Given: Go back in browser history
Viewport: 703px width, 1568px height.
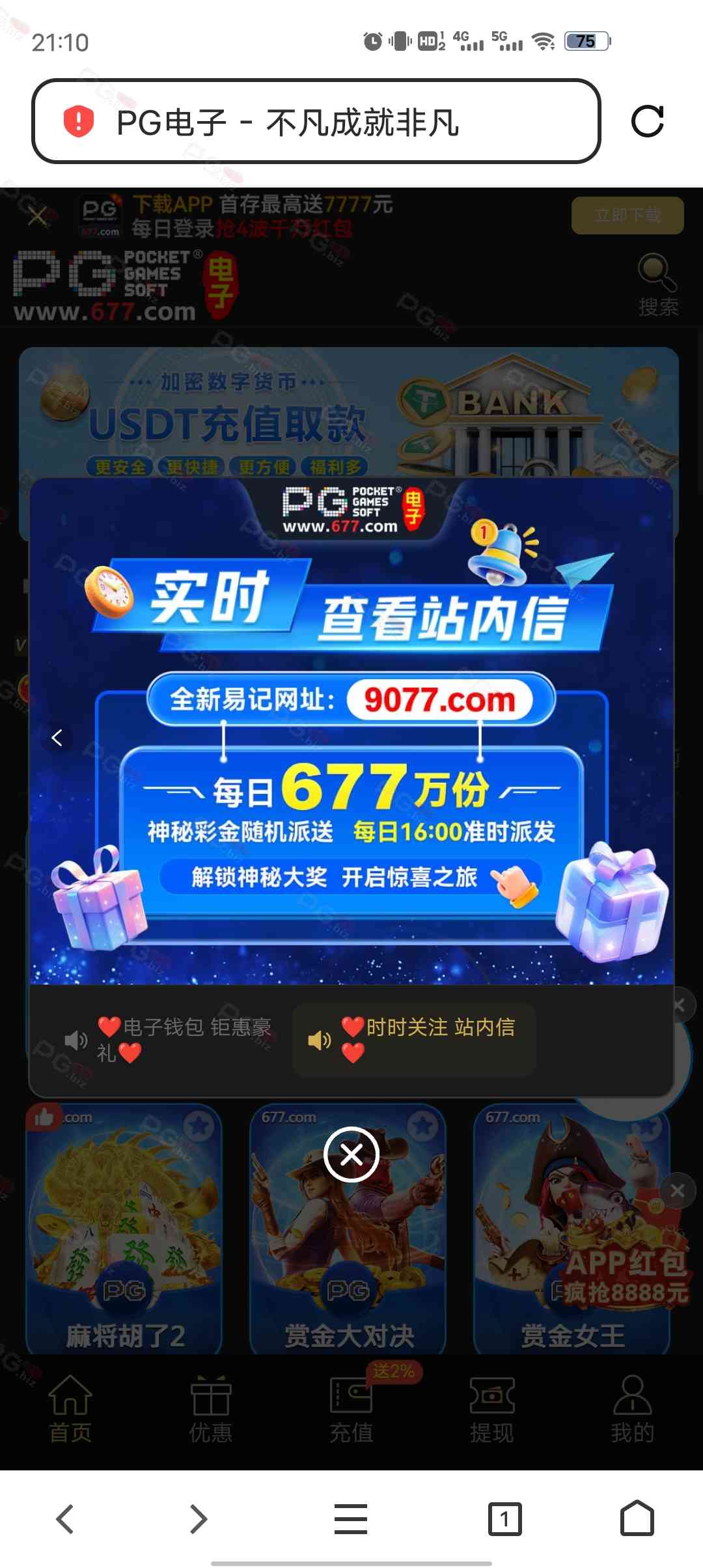Looking at the screenshot, I should pyautogui.click(x=65, y=1519).
